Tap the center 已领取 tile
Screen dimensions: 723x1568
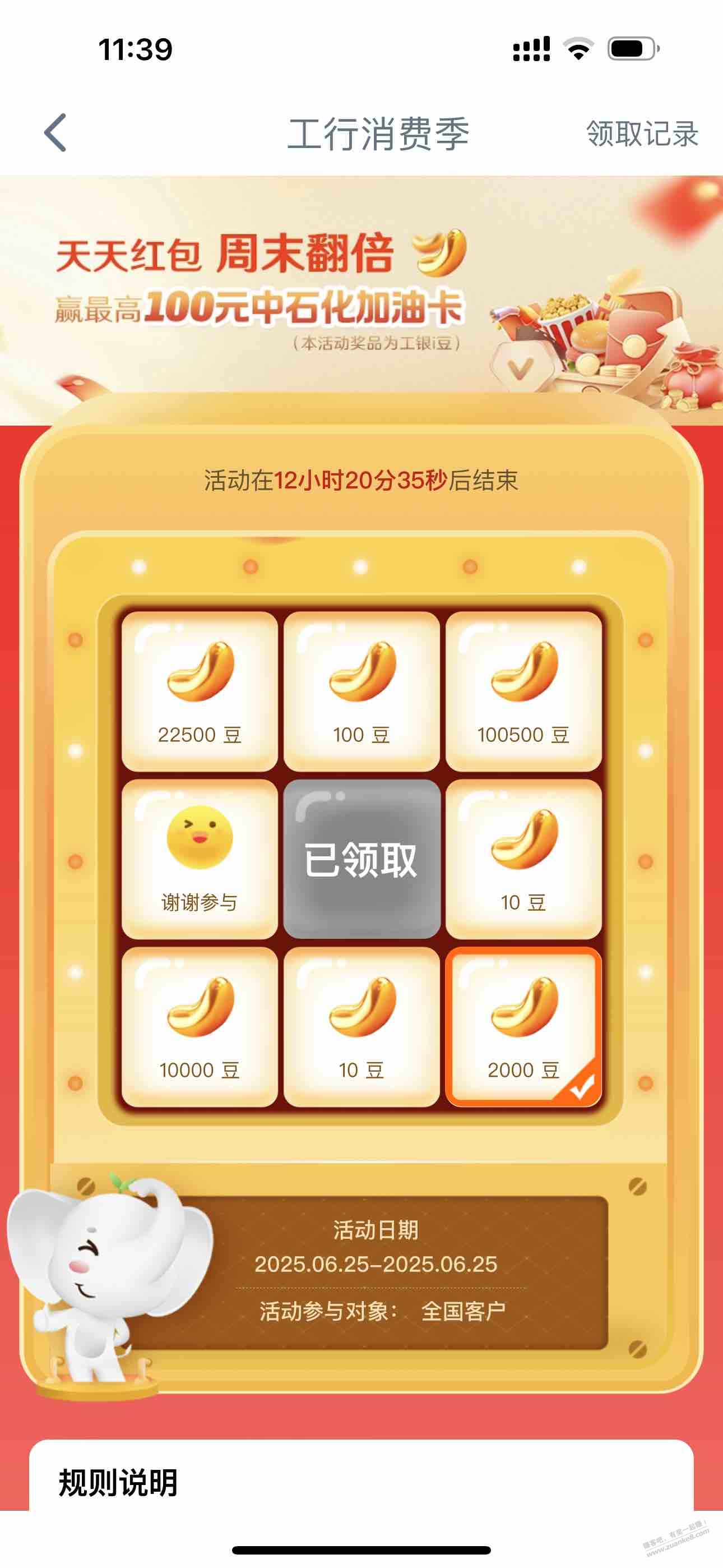[x=361, y=859]
